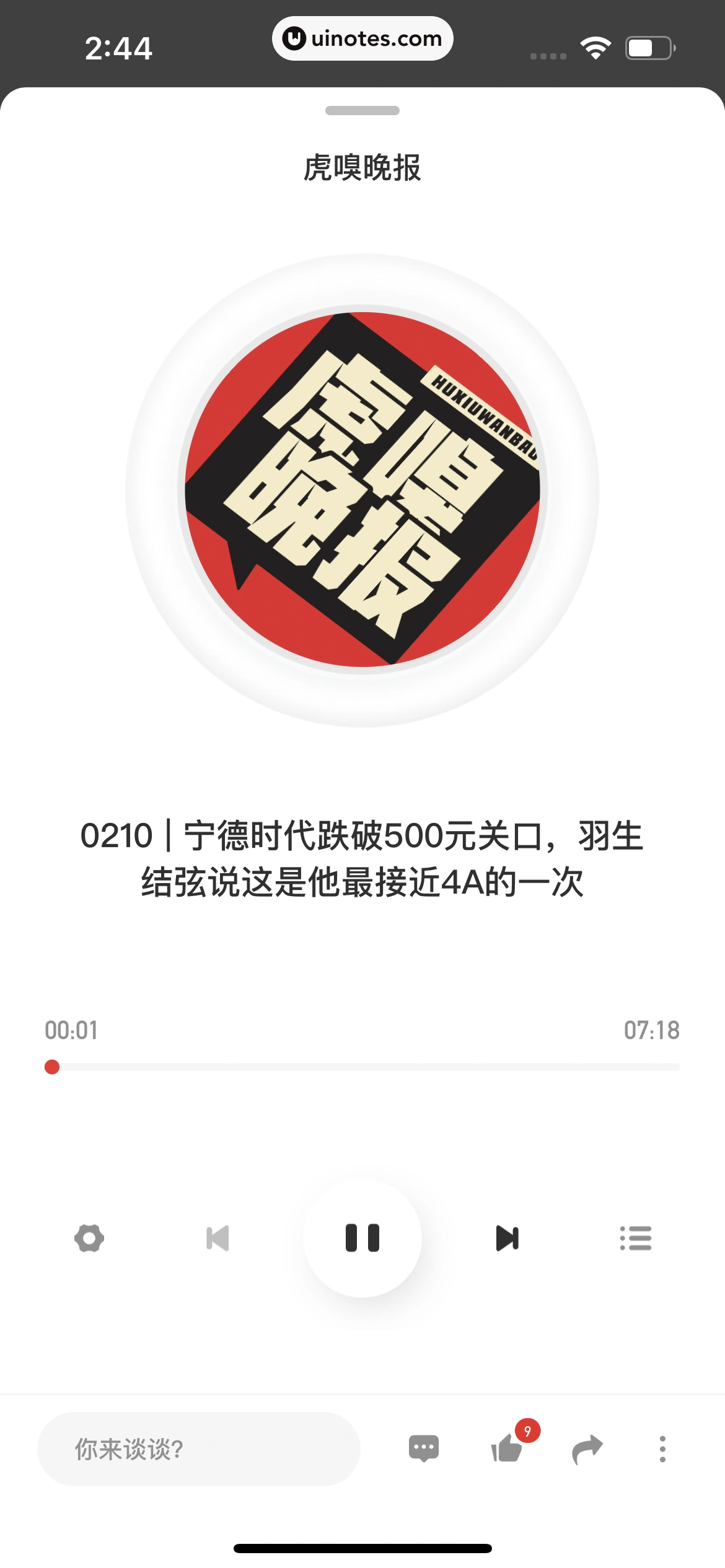Tap the sheet handle at the top
The height and width of the screenshot is (1568, 725).
coord(362,111)
